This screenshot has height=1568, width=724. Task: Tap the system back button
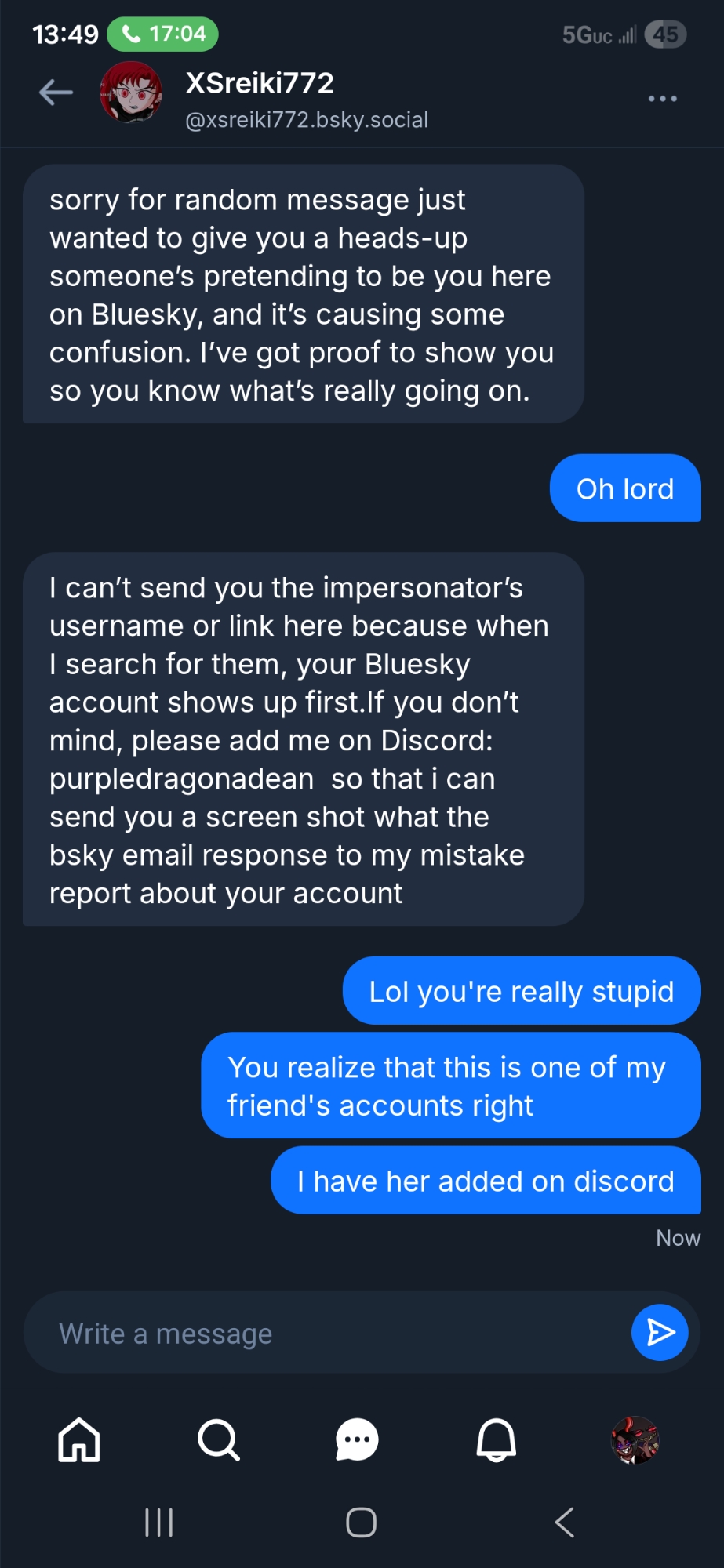click(x=564, y=1523)
